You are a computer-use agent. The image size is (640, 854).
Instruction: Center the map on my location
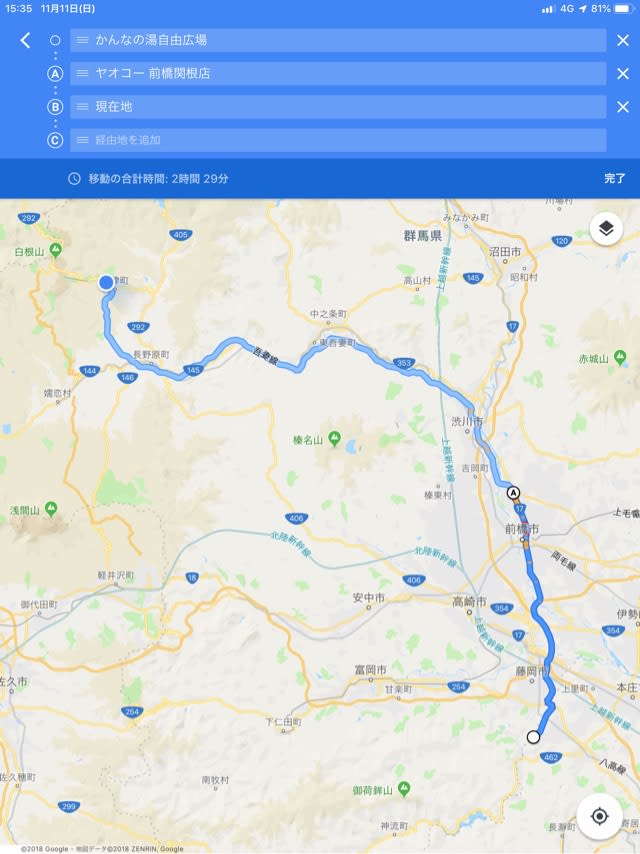(x=599, y=816)
